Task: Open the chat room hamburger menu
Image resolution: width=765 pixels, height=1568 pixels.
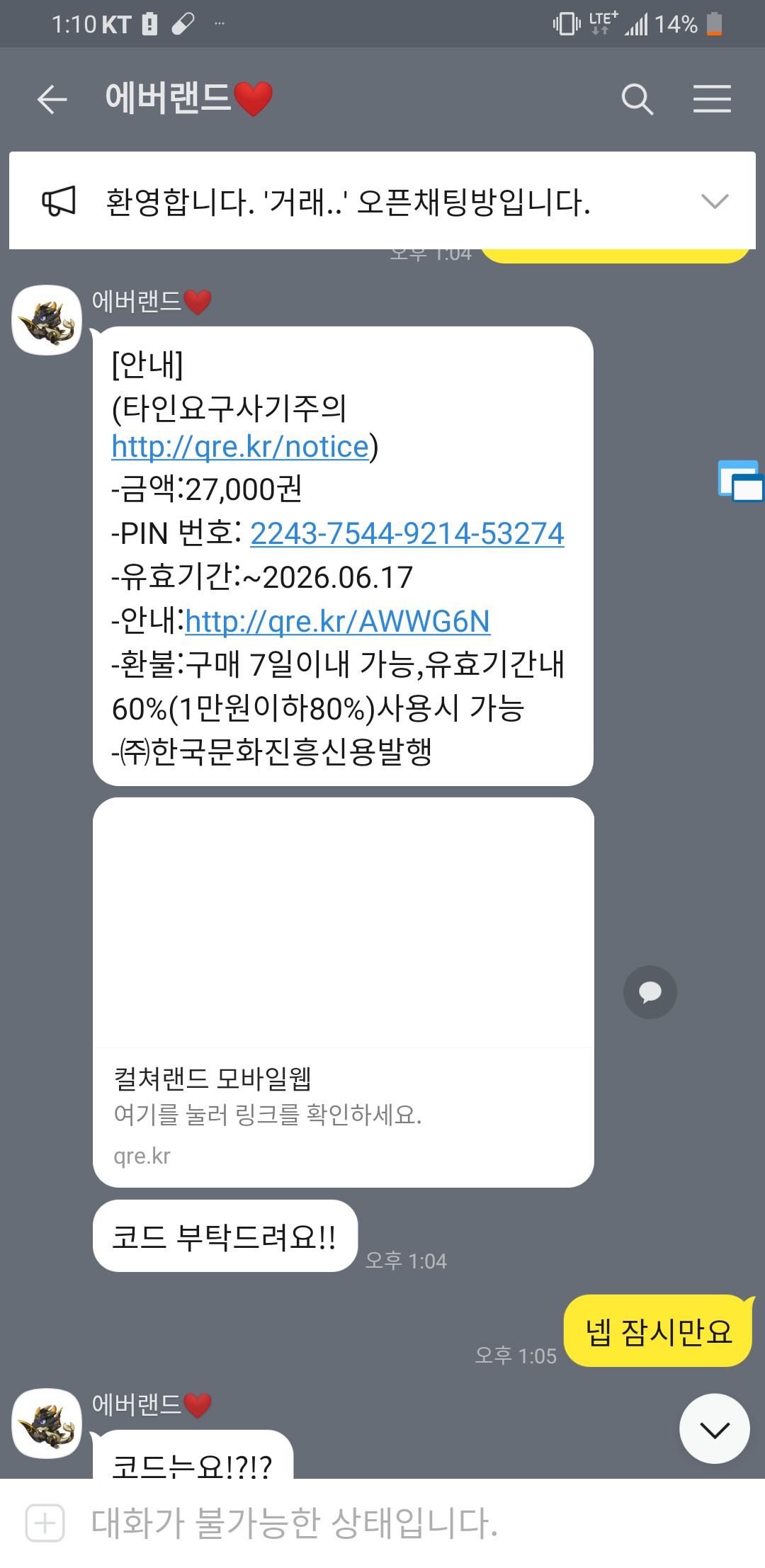Action: click(712, 99)
